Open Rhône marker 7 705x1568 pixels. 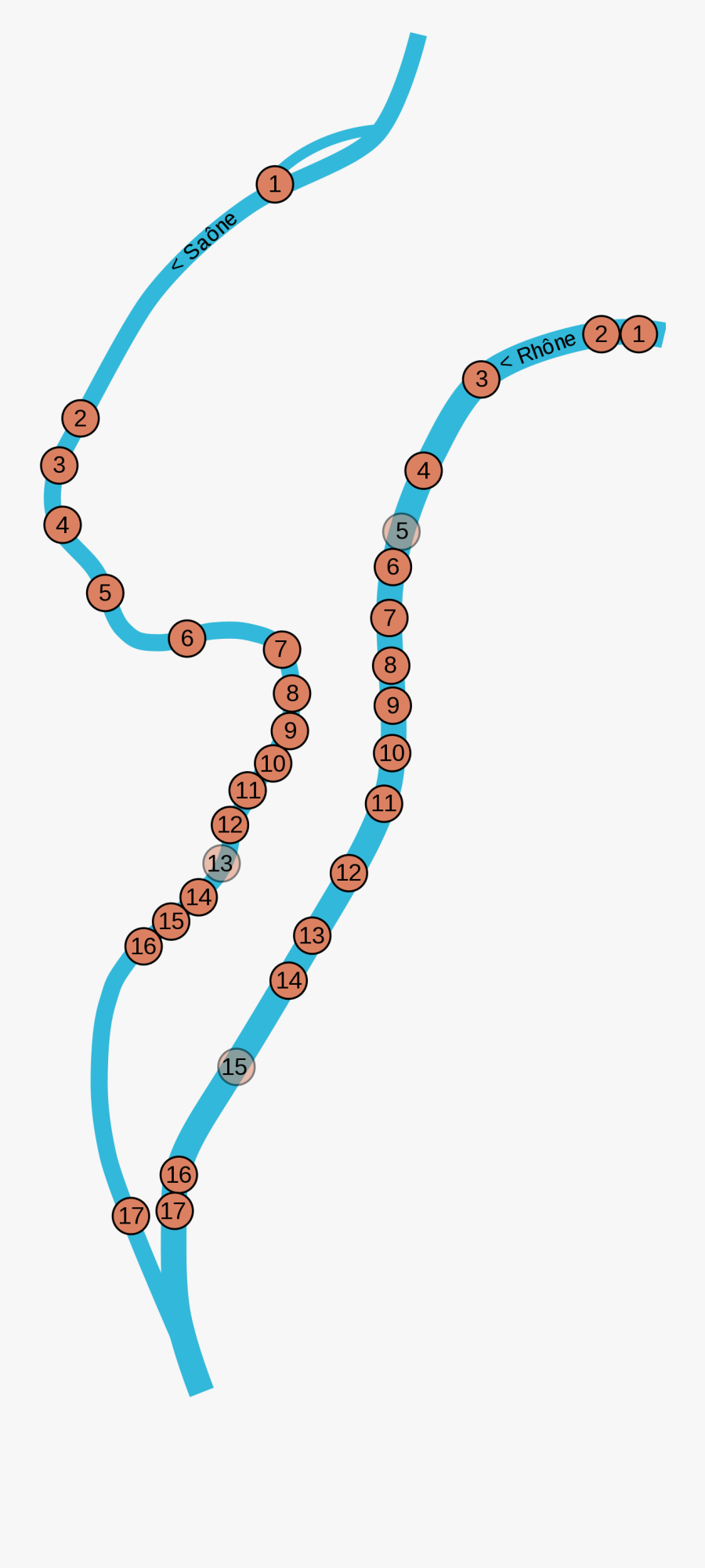[389, 618]
